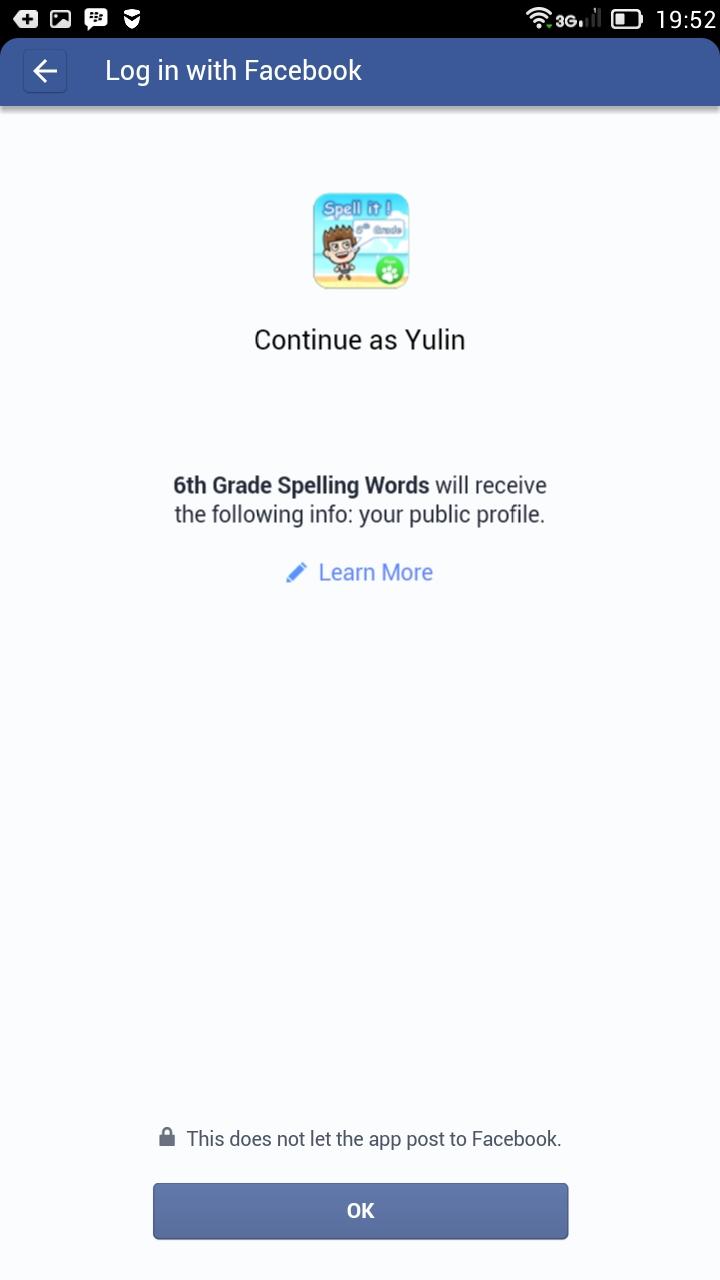Go back from Facebook login
This screenshot has height=1280, width=720.
pyautogui.click(x=45, y=71)
